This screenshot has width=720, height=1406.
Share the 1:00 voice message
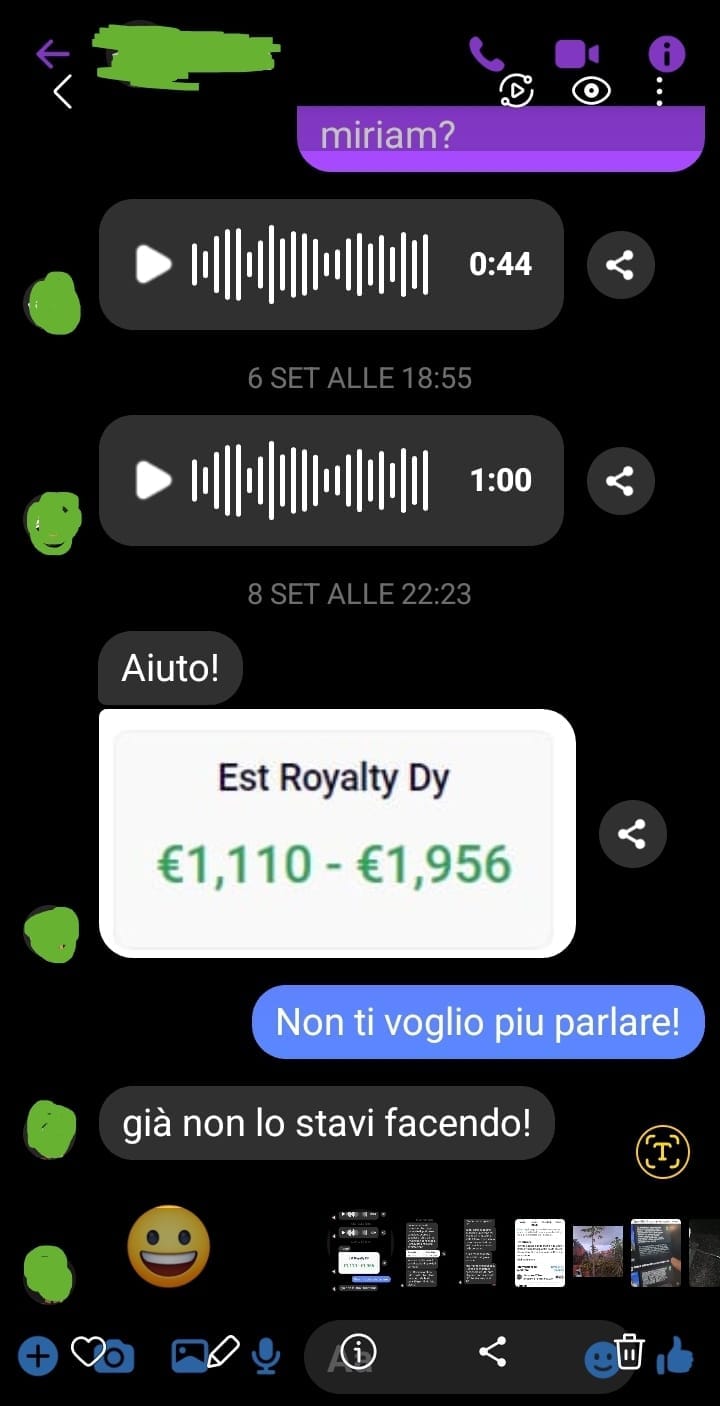(x=620, y=481)
